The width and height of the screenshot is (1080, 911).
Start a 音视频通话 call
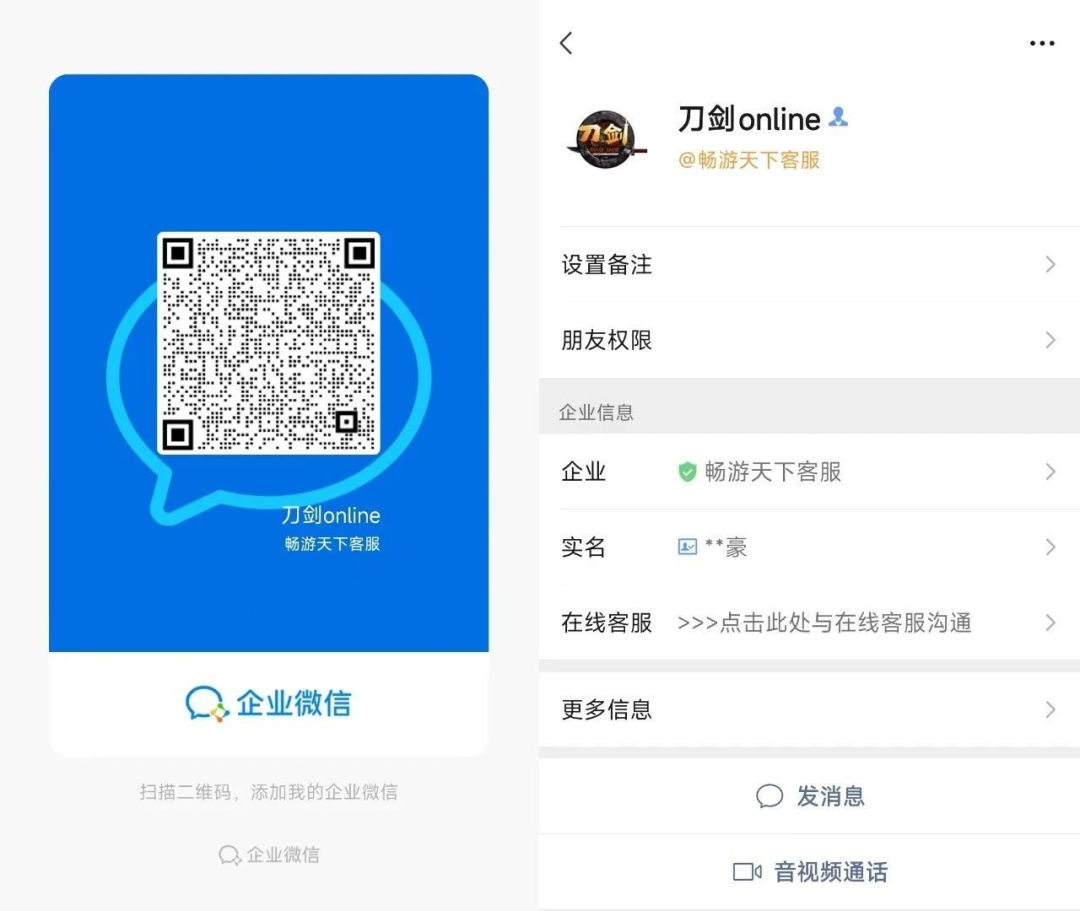coord(810,872)
